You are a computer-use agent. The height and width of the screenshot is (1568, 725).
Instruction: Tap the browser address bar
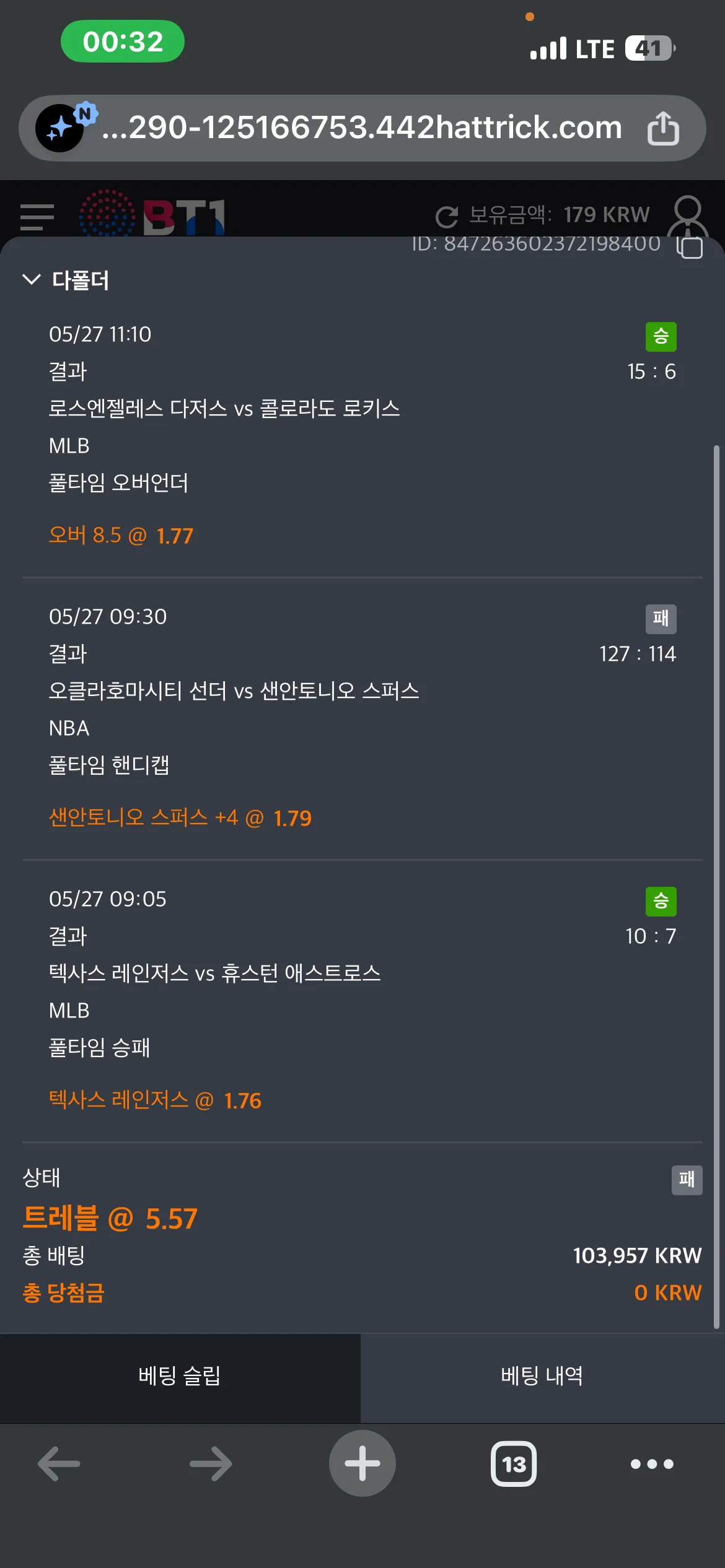pos(362,128)
